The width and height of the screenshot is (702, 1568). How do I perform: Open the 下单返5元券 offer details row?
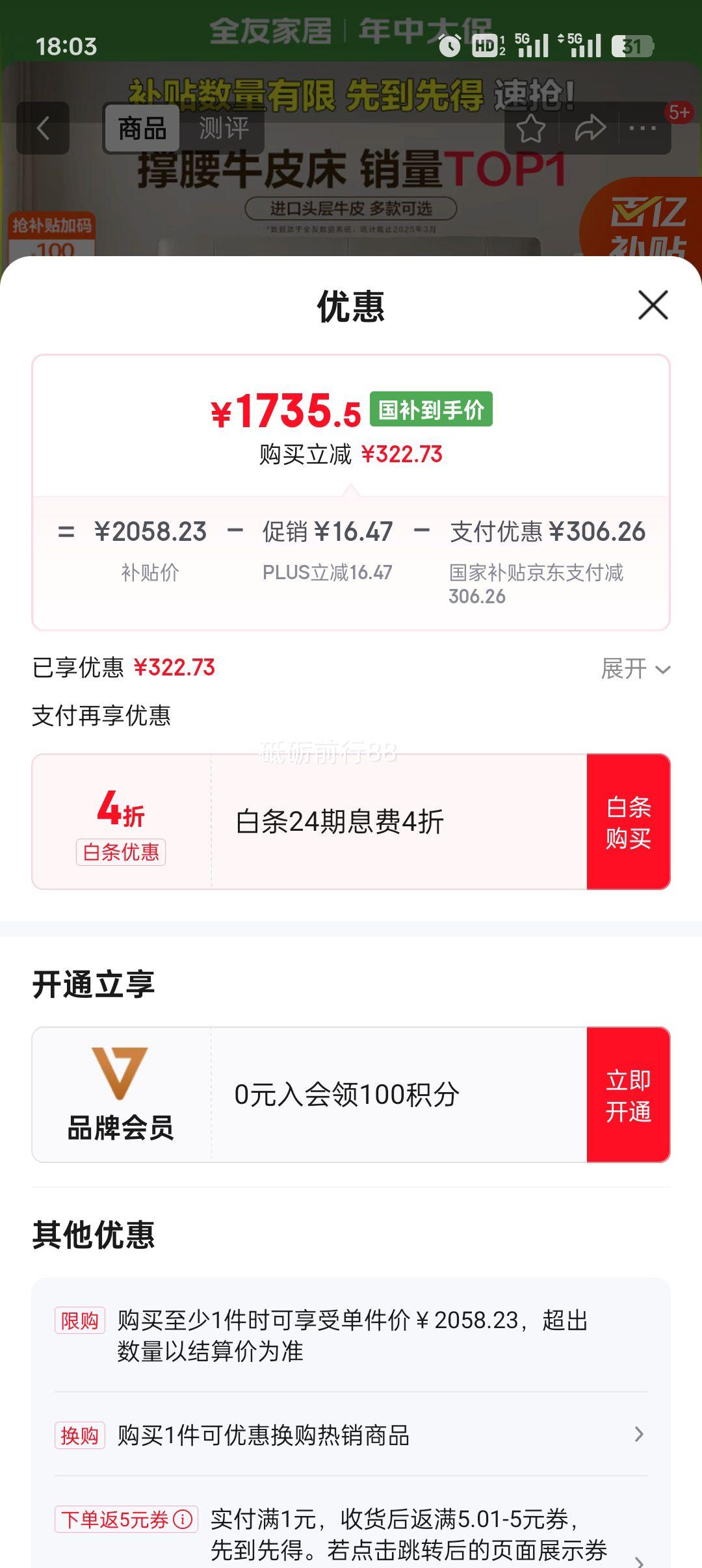[351, 1534]
